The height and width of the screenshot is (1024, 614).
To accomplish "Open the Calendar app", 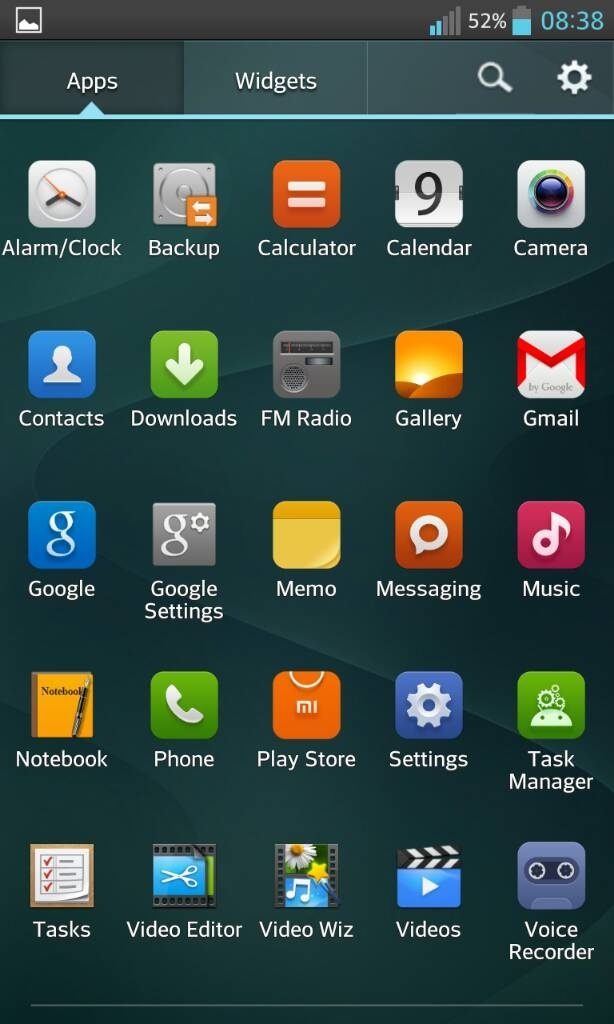I will (x=428, y=195).
